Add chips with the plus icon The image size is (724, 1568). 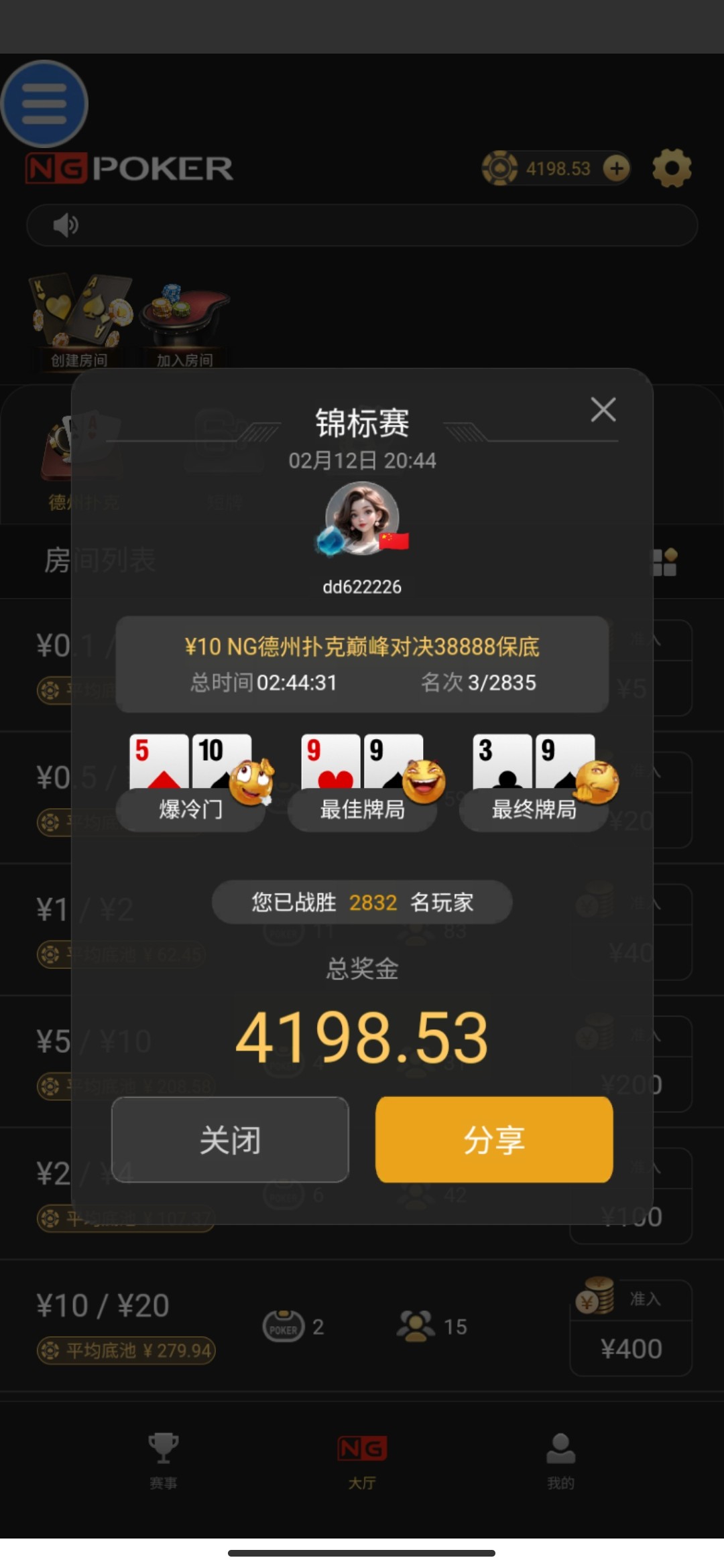(616, 168)
